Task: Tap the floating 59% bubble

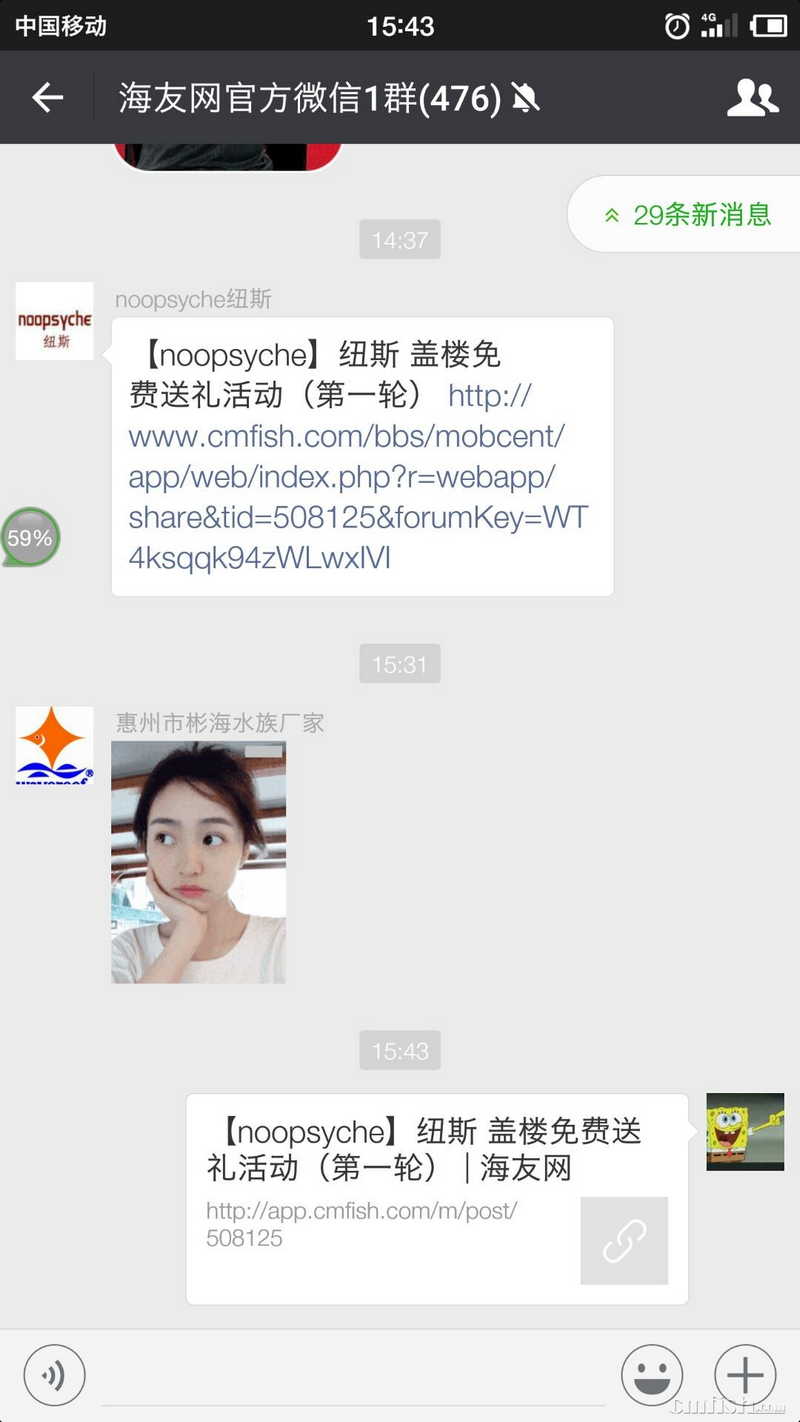Action: (x=30, y=538)
